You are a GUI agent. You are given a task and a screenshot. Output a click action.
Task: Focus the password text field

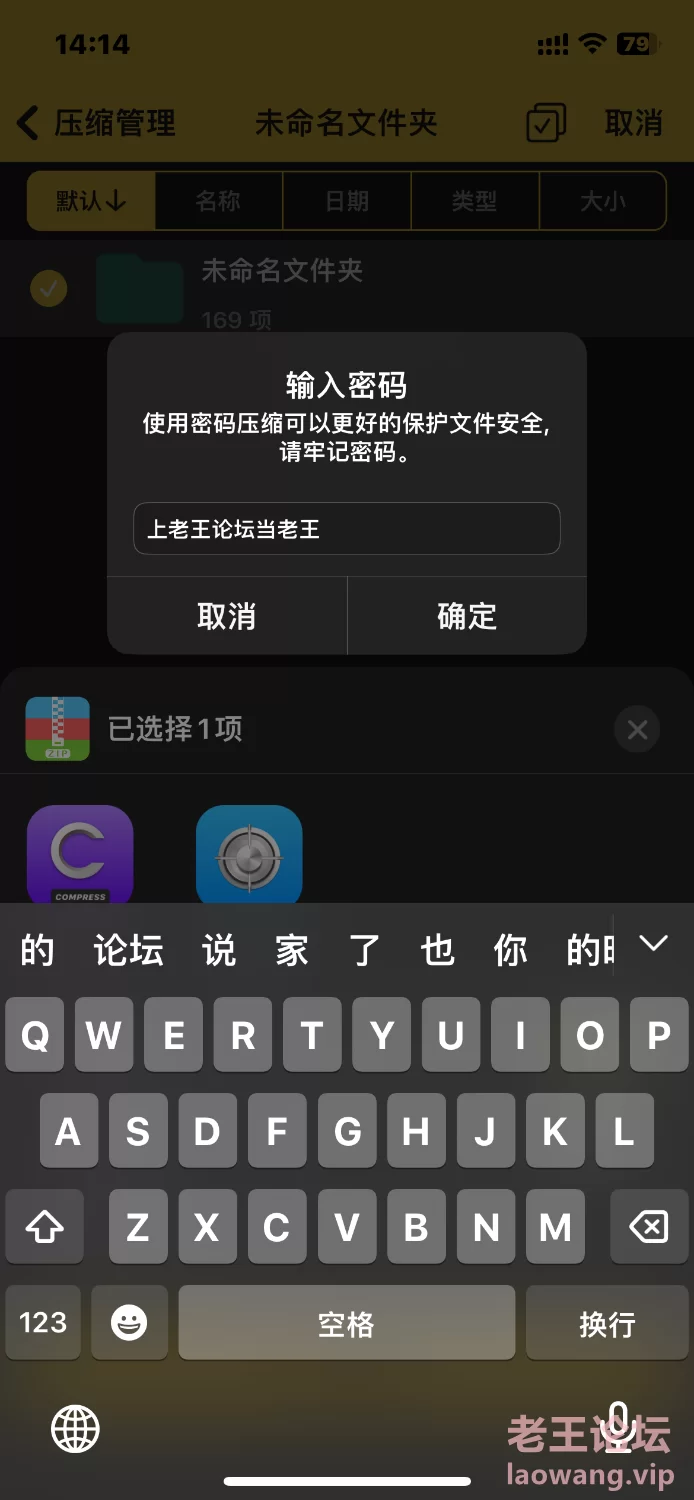pyautogui.click(x=346, y=529)
